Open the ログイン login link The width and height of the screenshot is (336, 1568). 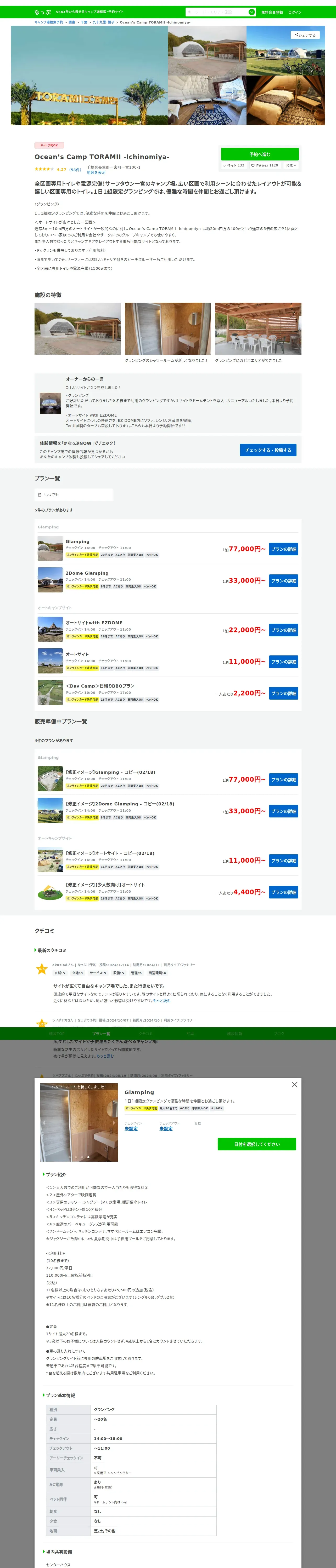point(295,12)
